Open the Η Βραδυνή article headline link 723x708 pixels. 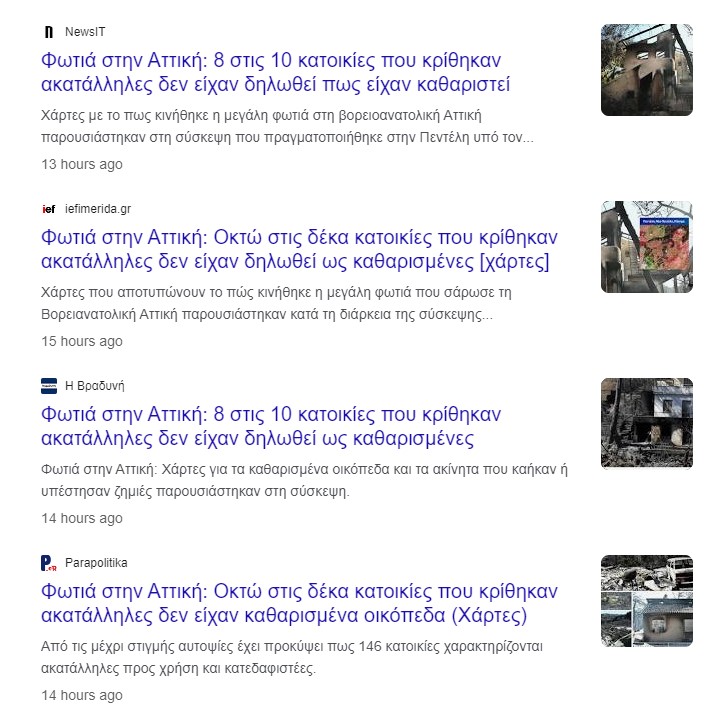click(x=270, y=426)
